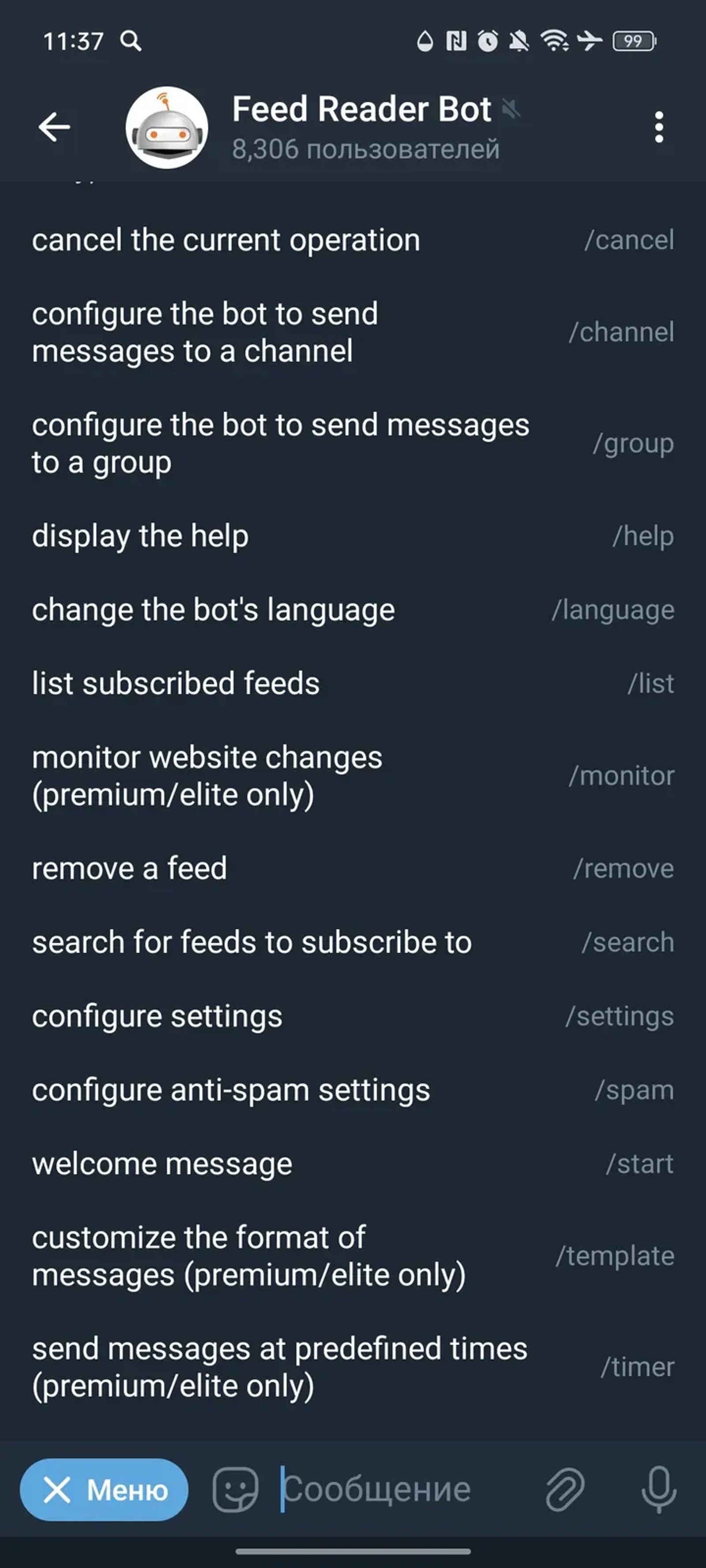Close the bot command menu via Меню button
The image size is (706, 1568).
pos(104,1489)
